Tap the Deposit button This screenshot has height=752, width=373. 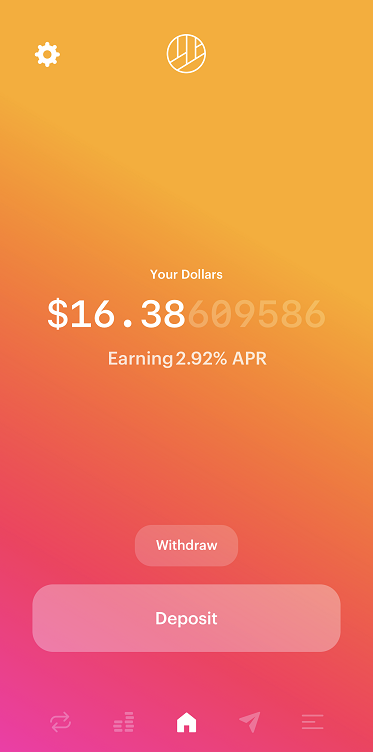(186, 618)
